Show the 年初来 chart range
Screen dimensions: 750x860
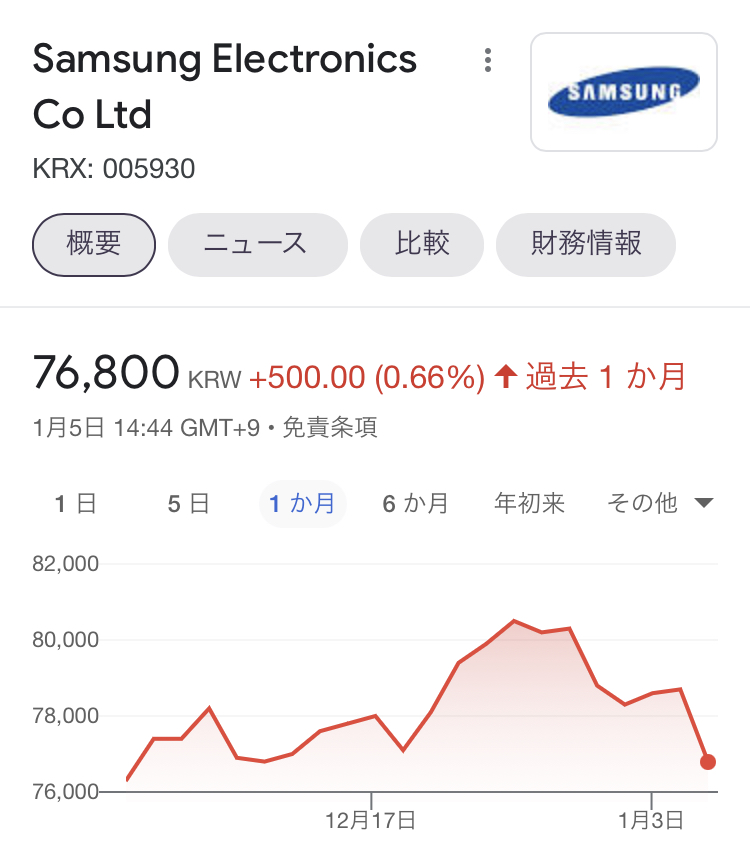pos(529,503)
